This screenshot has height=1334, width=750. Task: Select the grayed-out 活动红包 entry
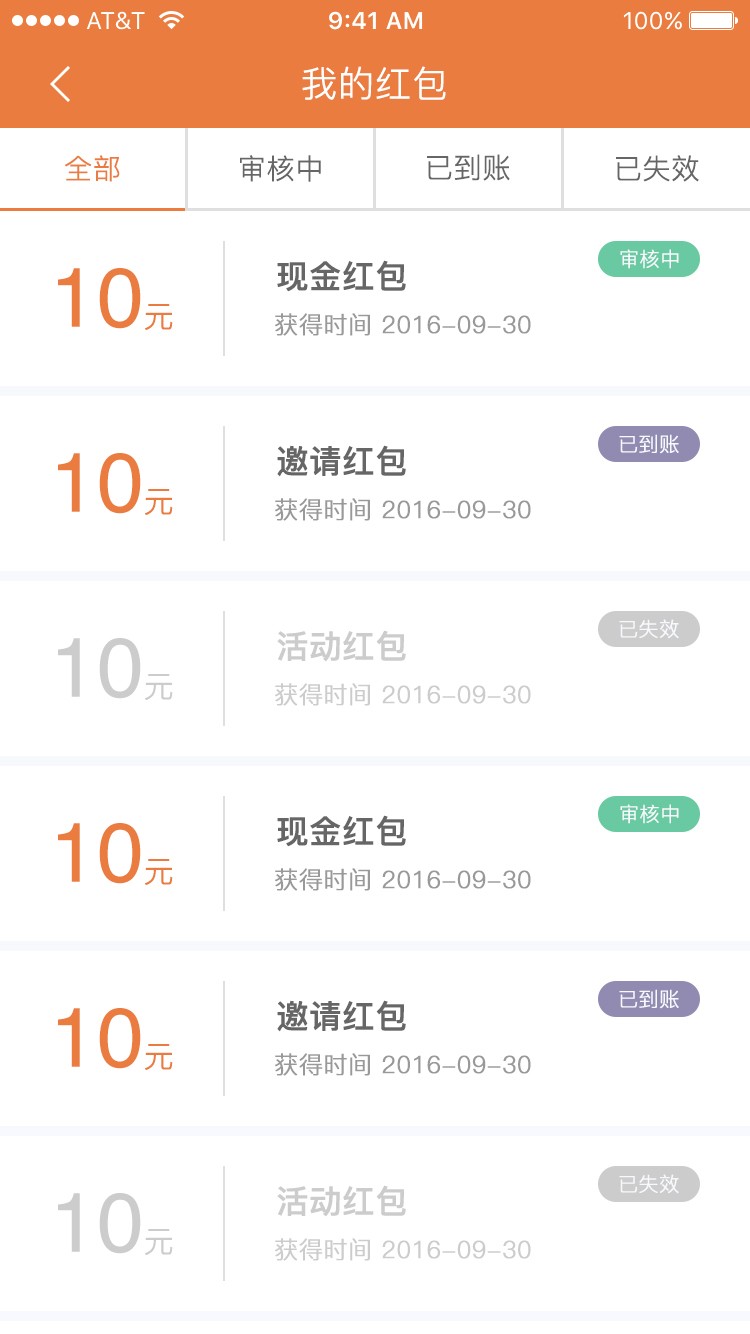[x=340, y=648]
